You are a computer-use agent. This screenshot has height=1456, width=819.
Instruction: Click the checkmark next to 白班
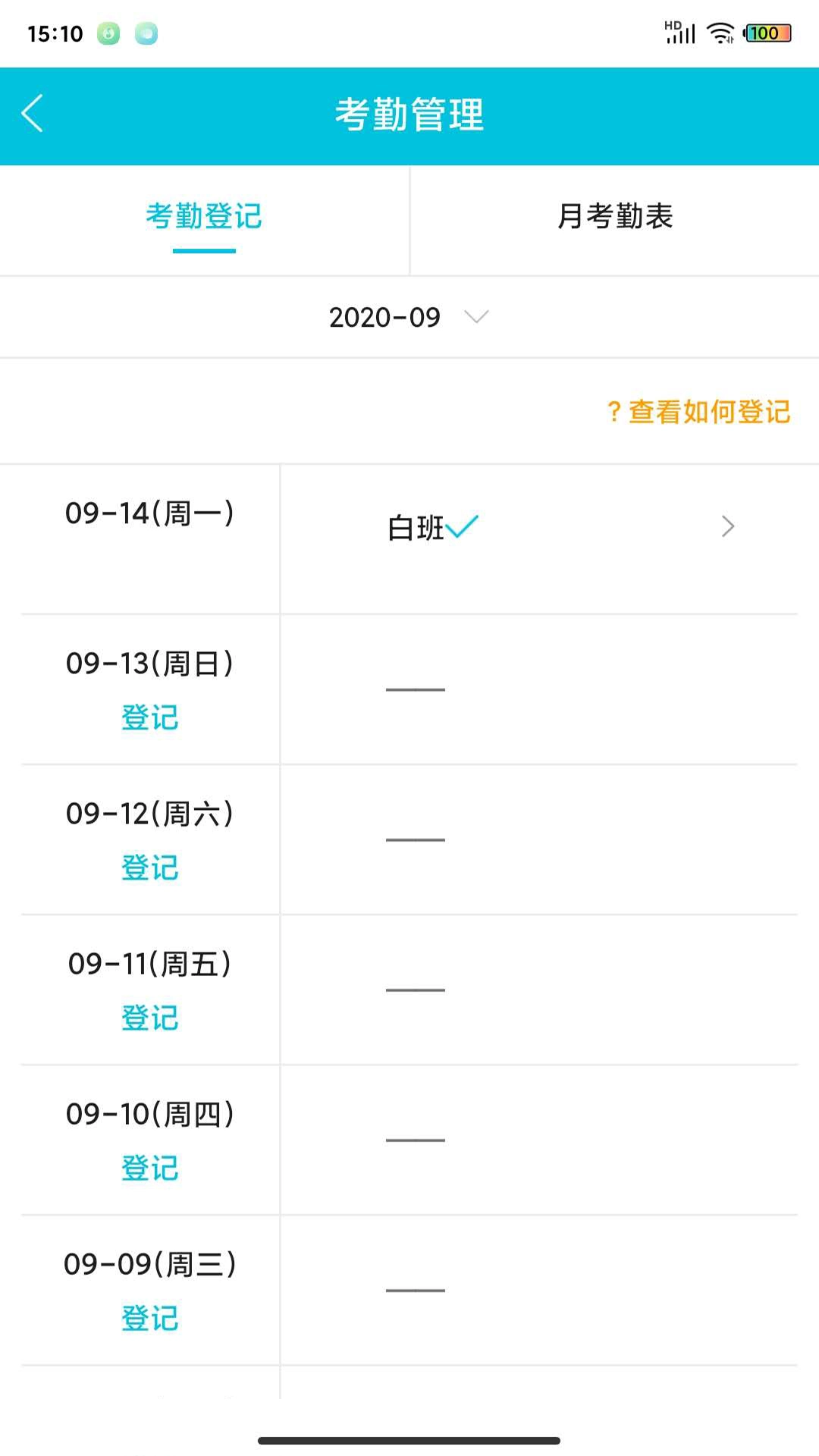point(461,526)
